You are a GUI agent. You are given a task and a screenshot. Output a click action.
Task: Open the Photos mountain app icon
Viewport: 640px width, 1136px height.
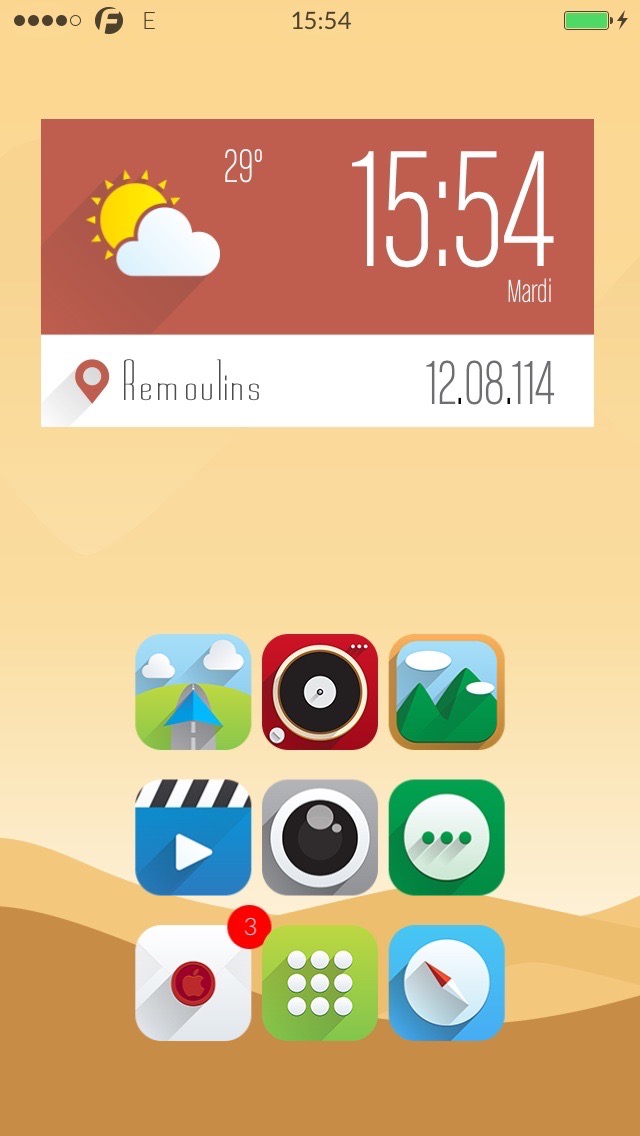[x=446, y=692]
